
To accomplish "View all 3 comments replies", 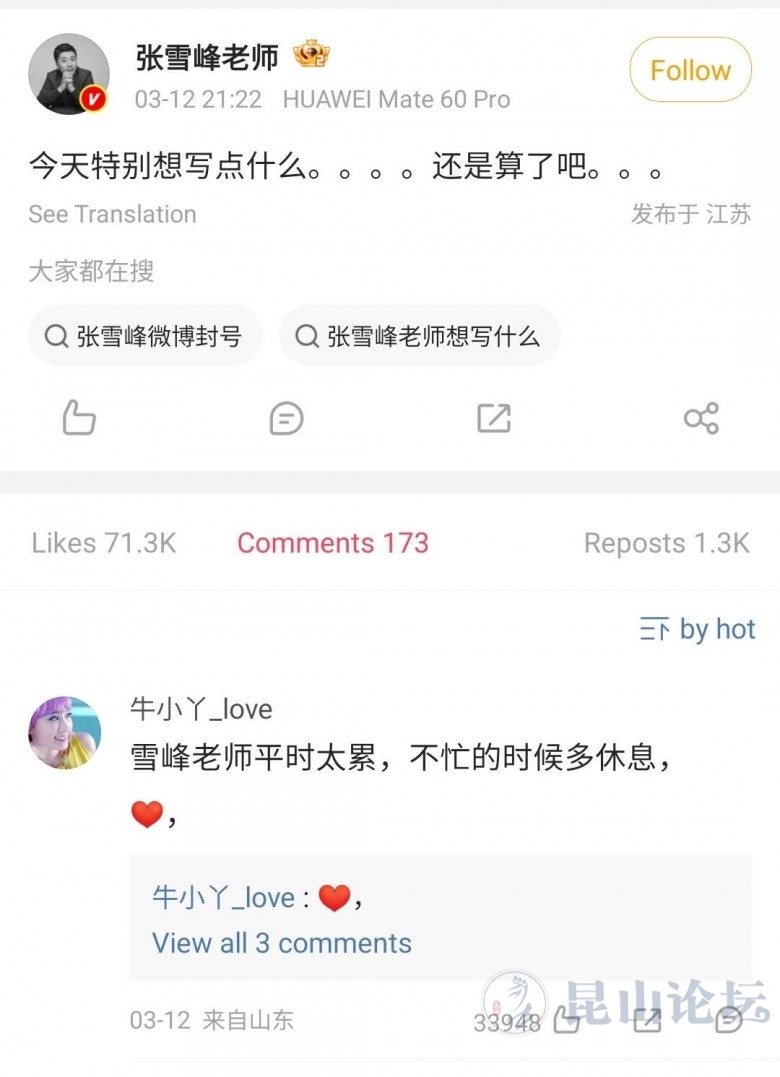I will pyautogui.click(x=281, y=943).
